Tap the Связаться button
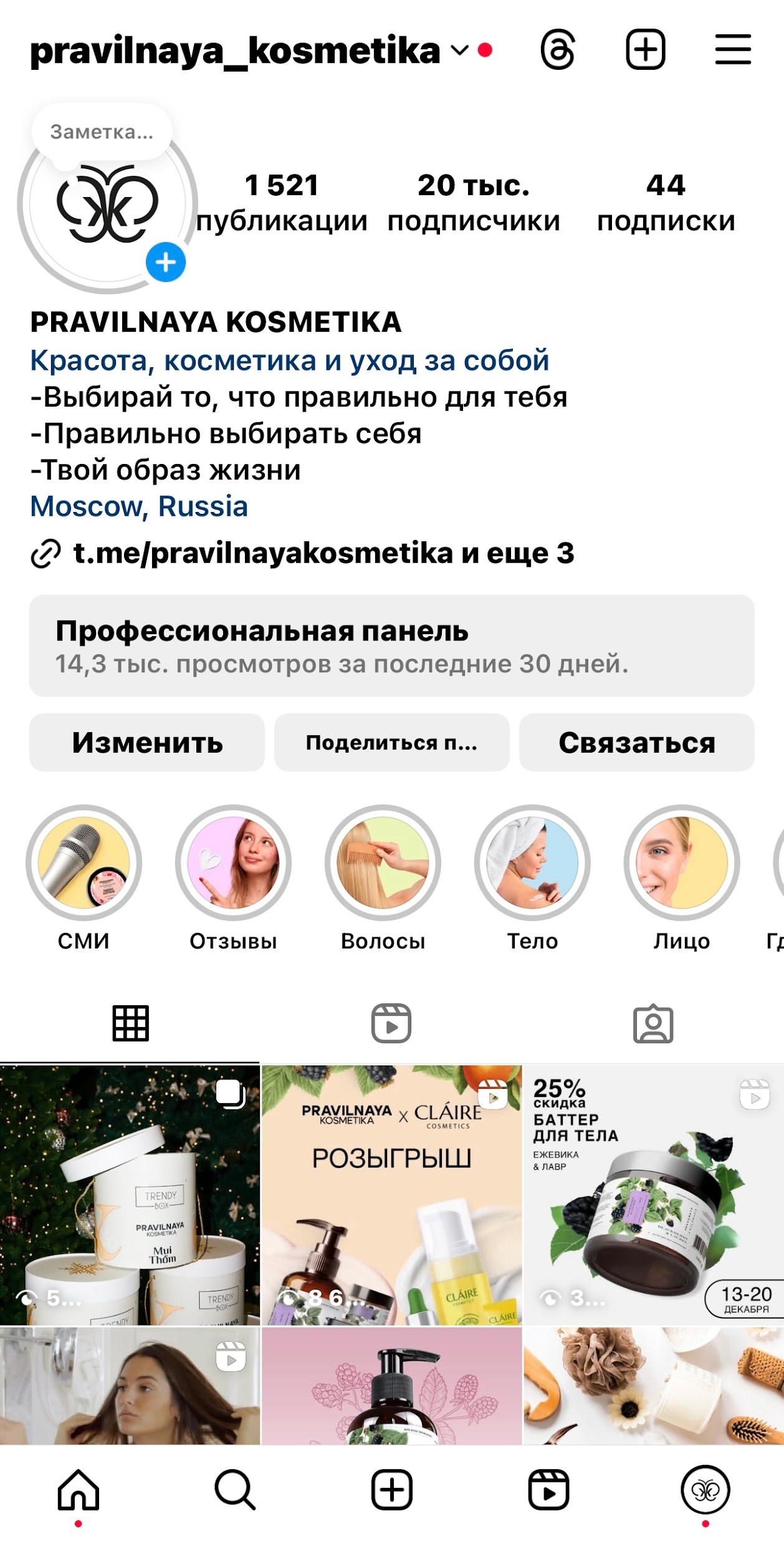The width and height of the screenshot is (784, 1559). (636, 742)
